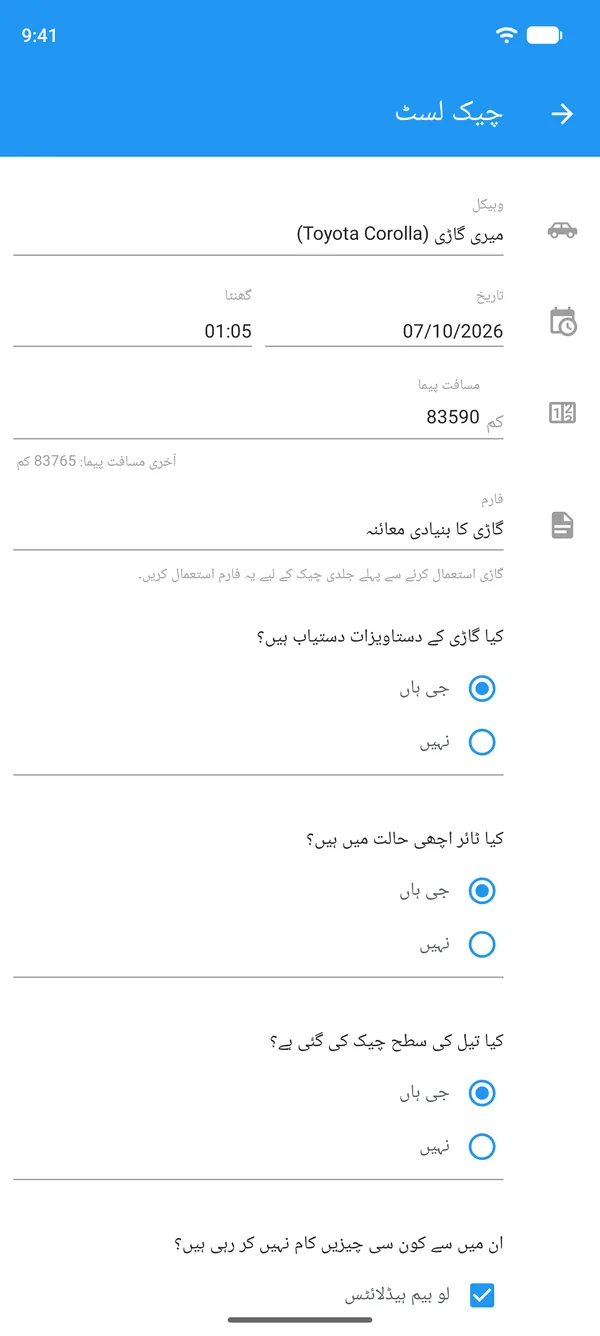The image size is (600, 1336).
Task: Tap the odometer field showing 83590
Action: point(258,410)
